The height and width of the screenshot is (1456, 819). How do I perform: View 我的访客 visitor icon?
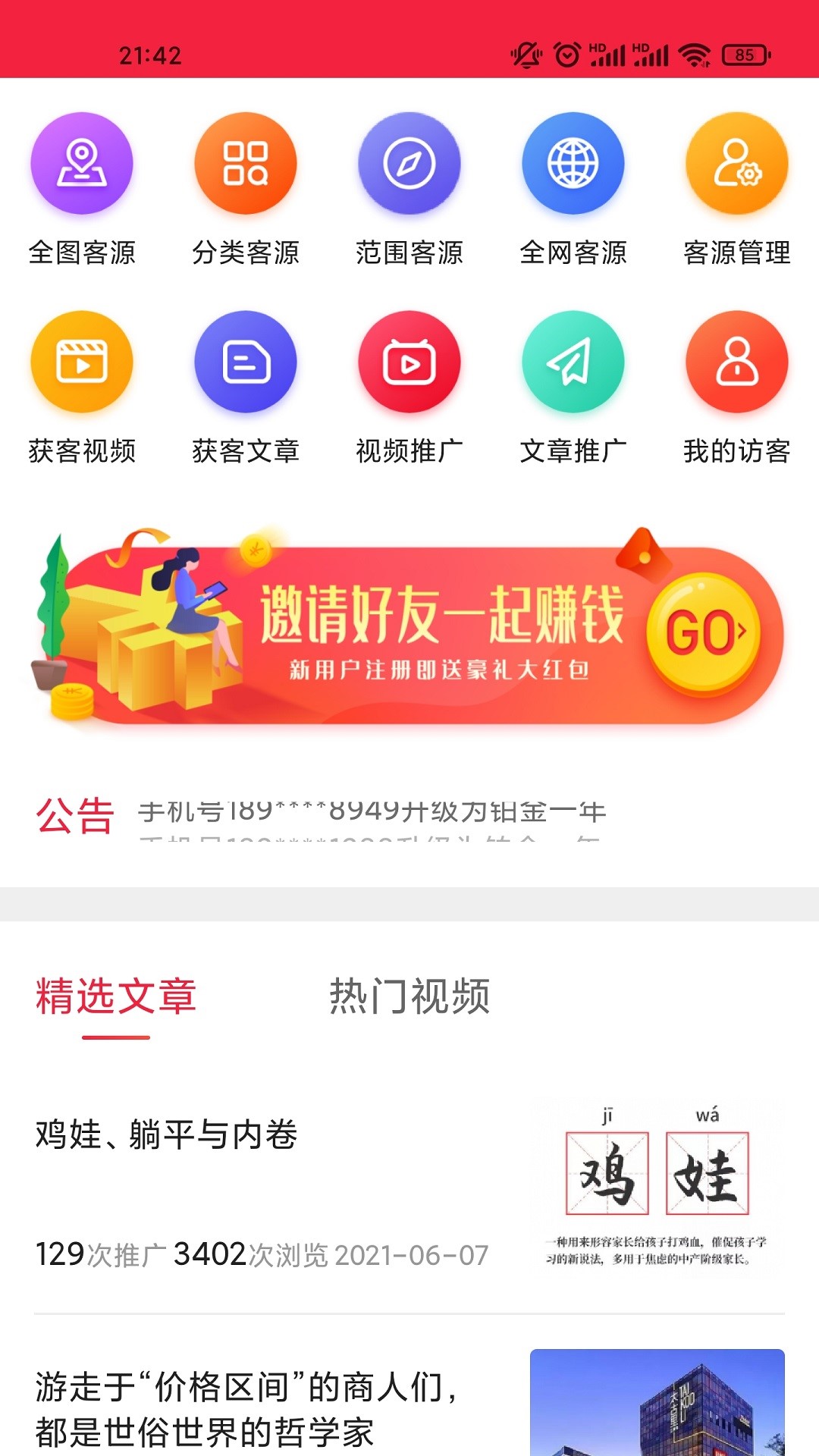(737, 362)
